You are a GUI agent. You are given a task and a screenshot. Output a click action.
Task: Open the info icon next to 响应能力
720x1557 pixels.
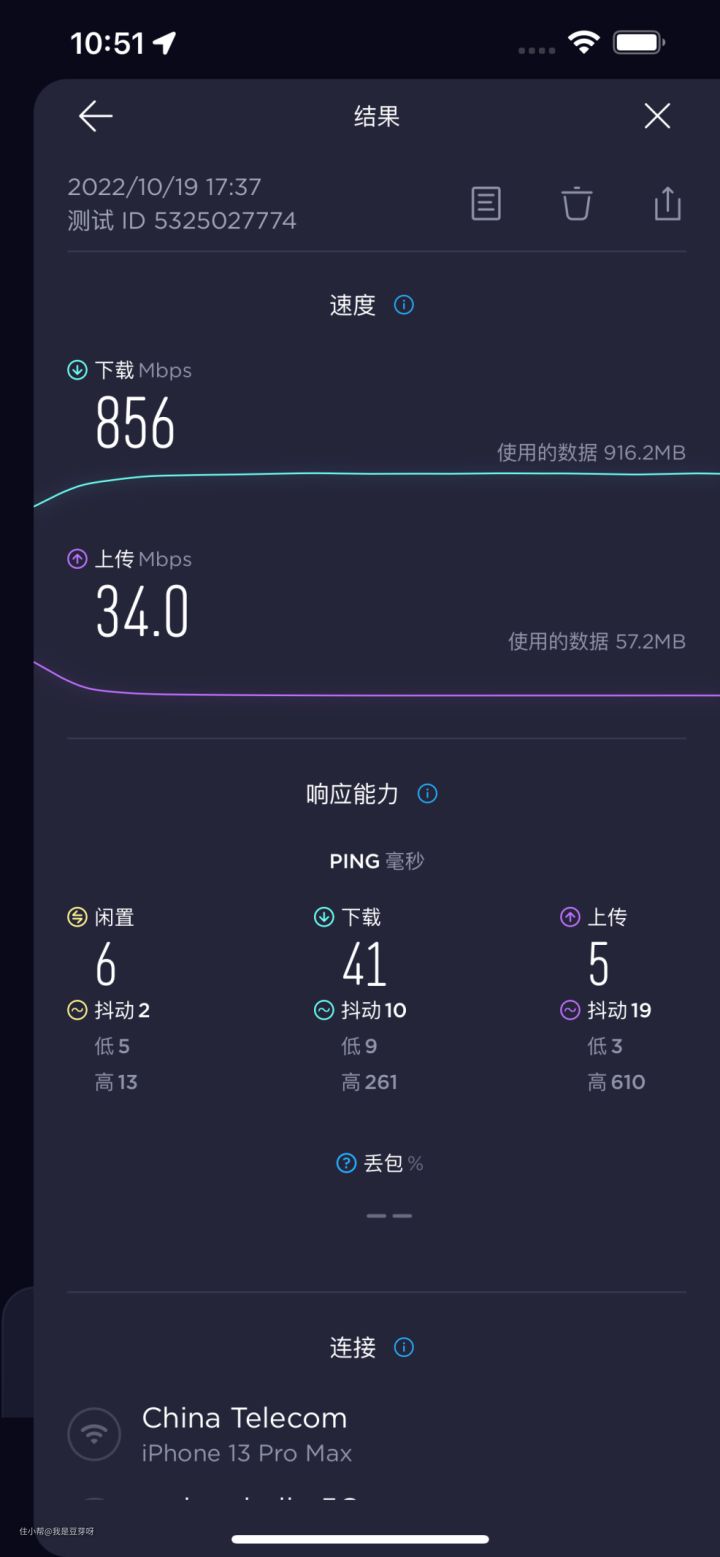(427, 794)
